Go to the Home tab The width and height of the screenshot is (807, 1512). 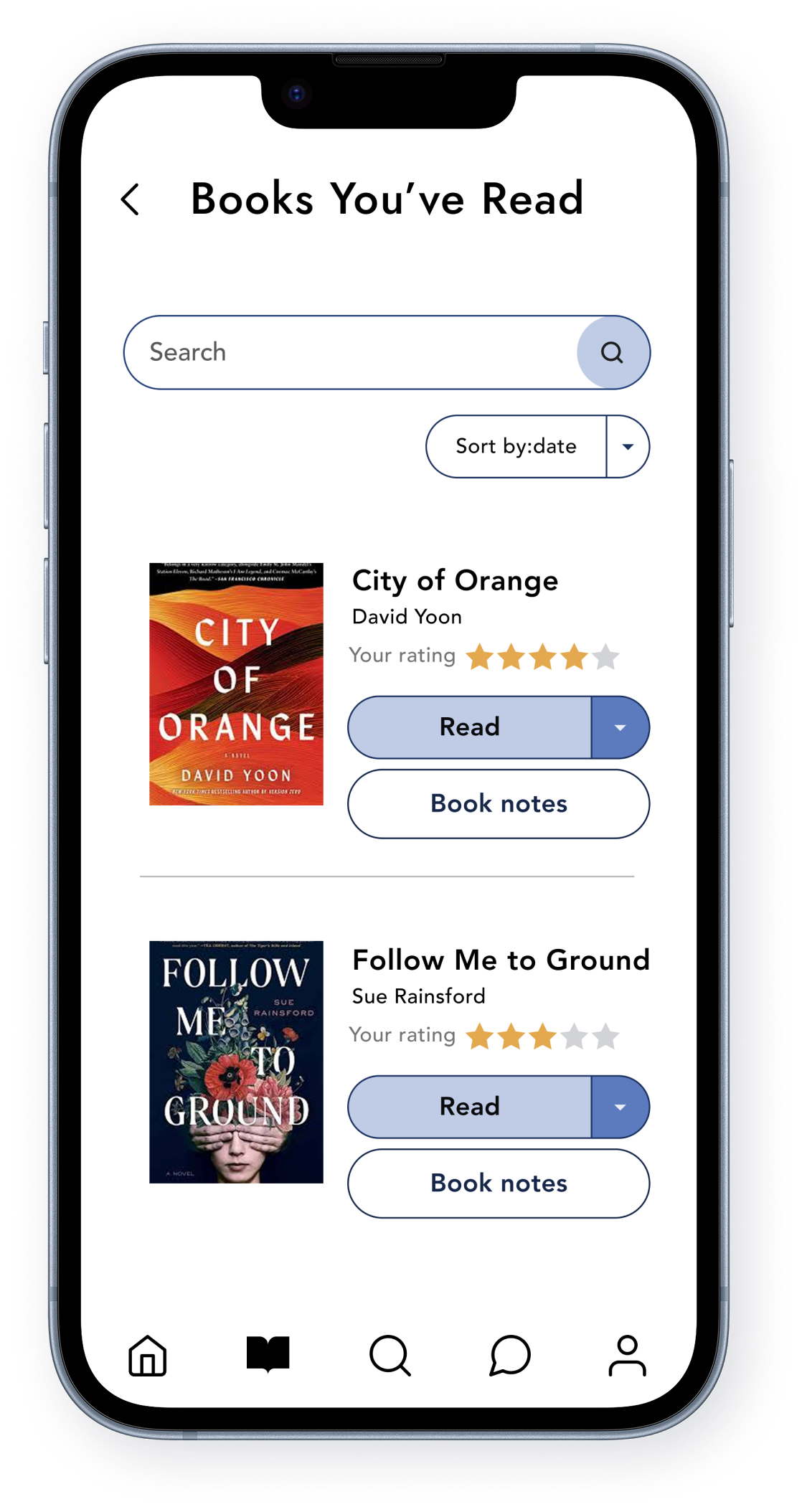pyautogui.click(x=148, y=1355)
